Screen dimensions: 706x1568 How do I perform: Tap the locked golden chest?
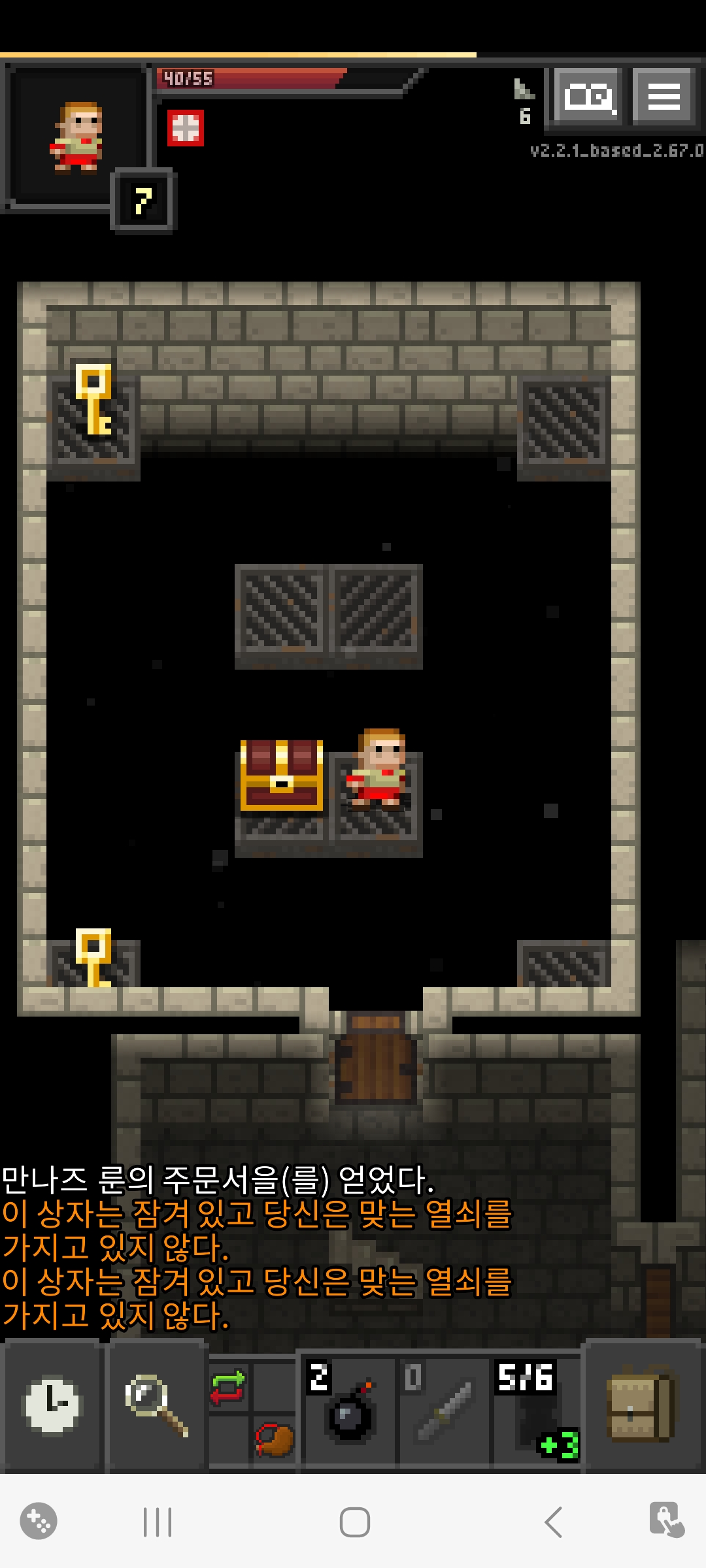(282, 776)
